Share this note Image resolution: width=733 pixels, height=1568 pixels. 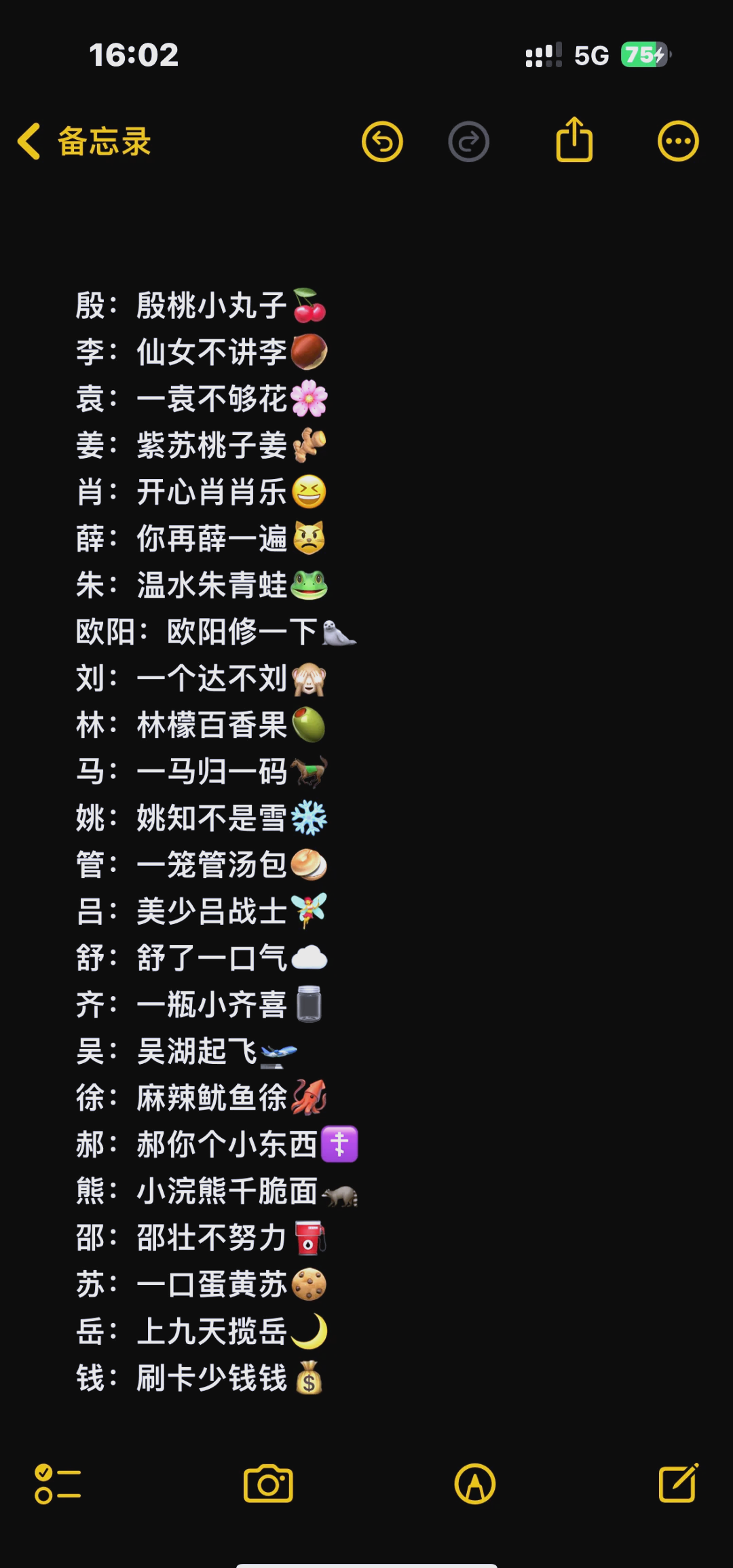pyautogui.click(x=574, y=139)
